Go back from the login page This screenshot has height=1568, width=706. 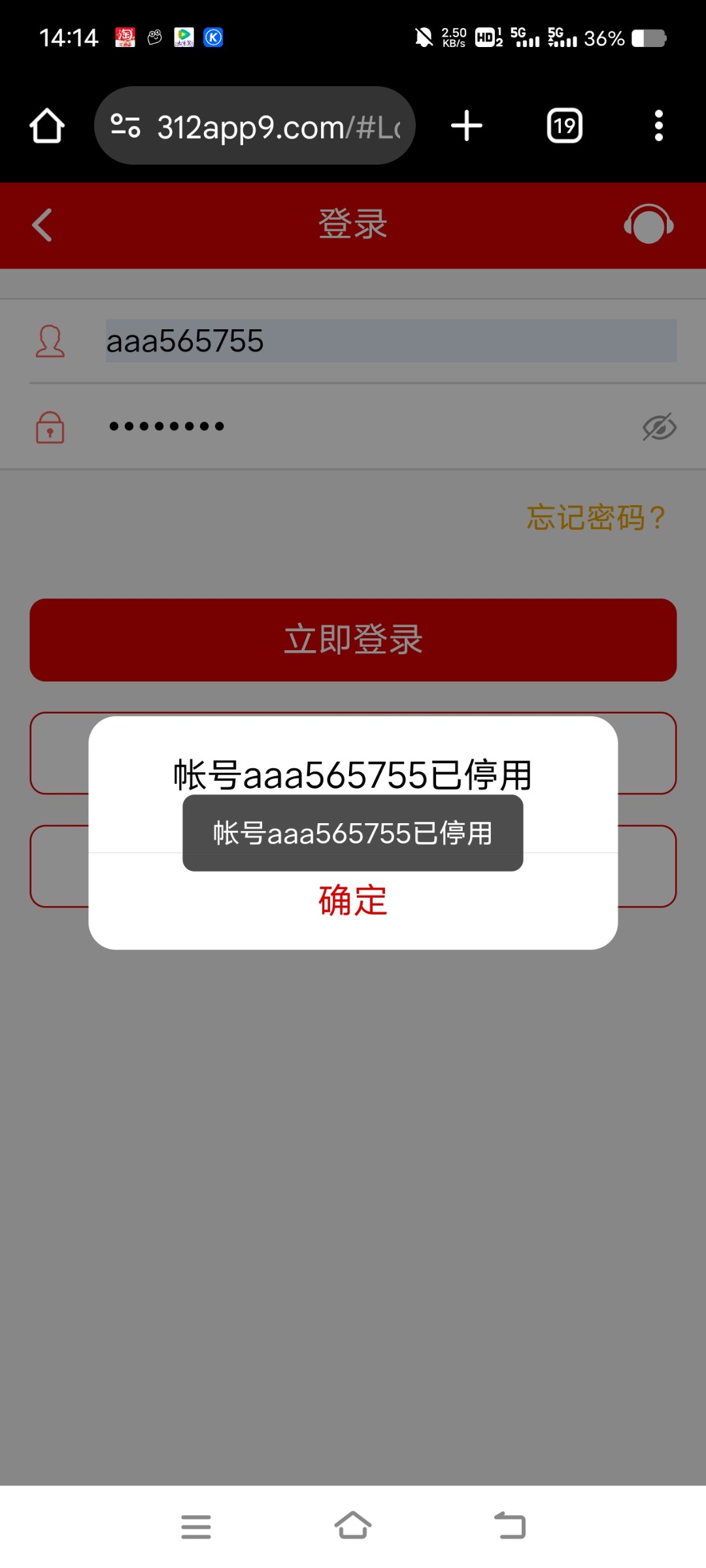tap(42, 225)
